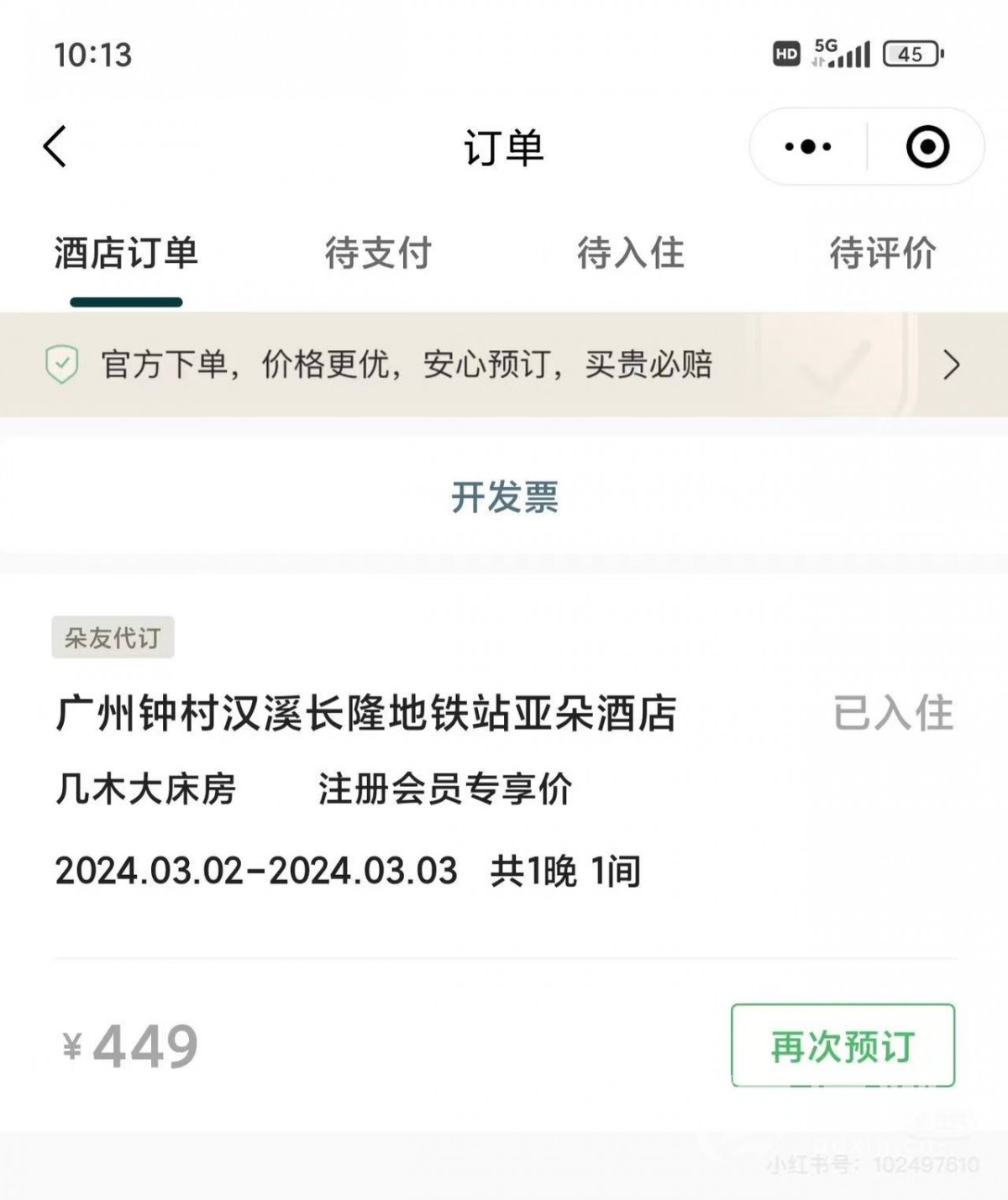Switch to the 待支付 tab
This screenshot has width=1008, height=1200.
click(378, 253)
